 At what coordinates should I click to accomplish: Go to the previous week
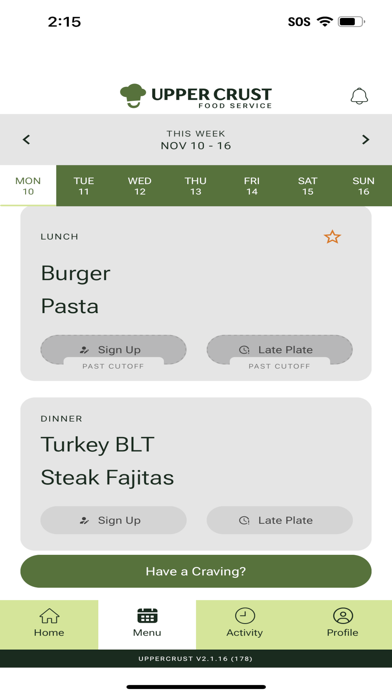tap(27, 140)
